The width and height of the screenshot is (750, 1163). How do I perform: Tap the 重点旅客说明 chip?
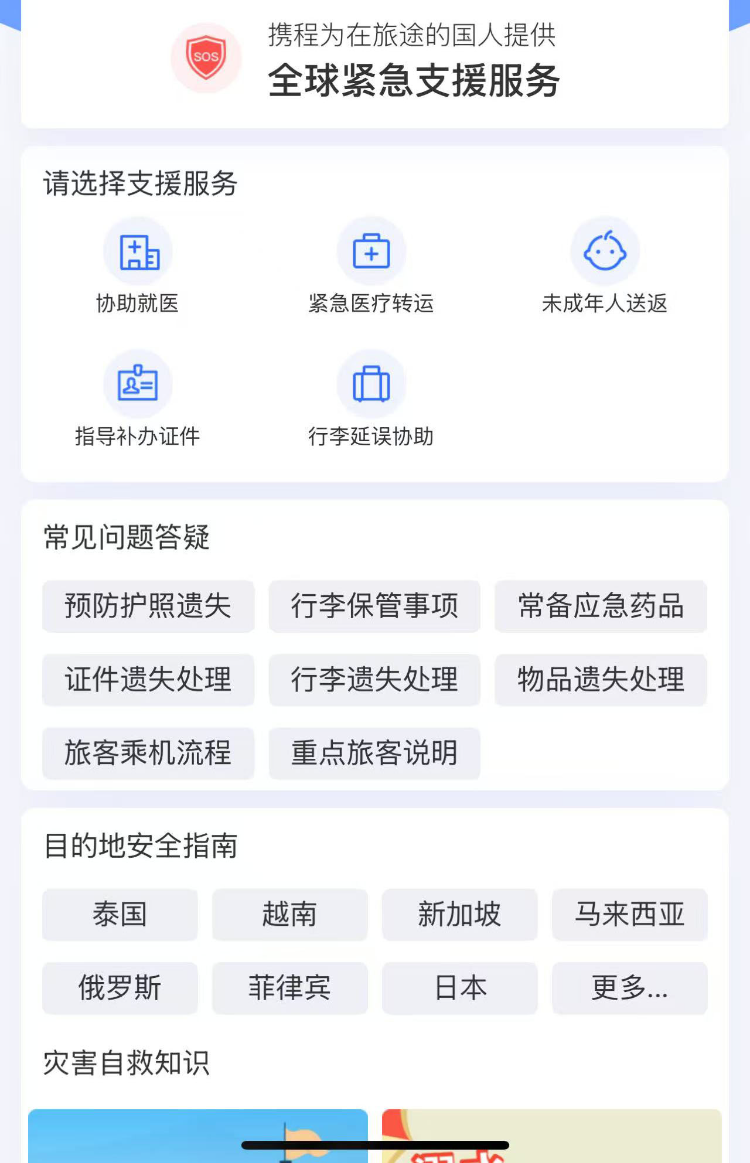tap(374, 753)
